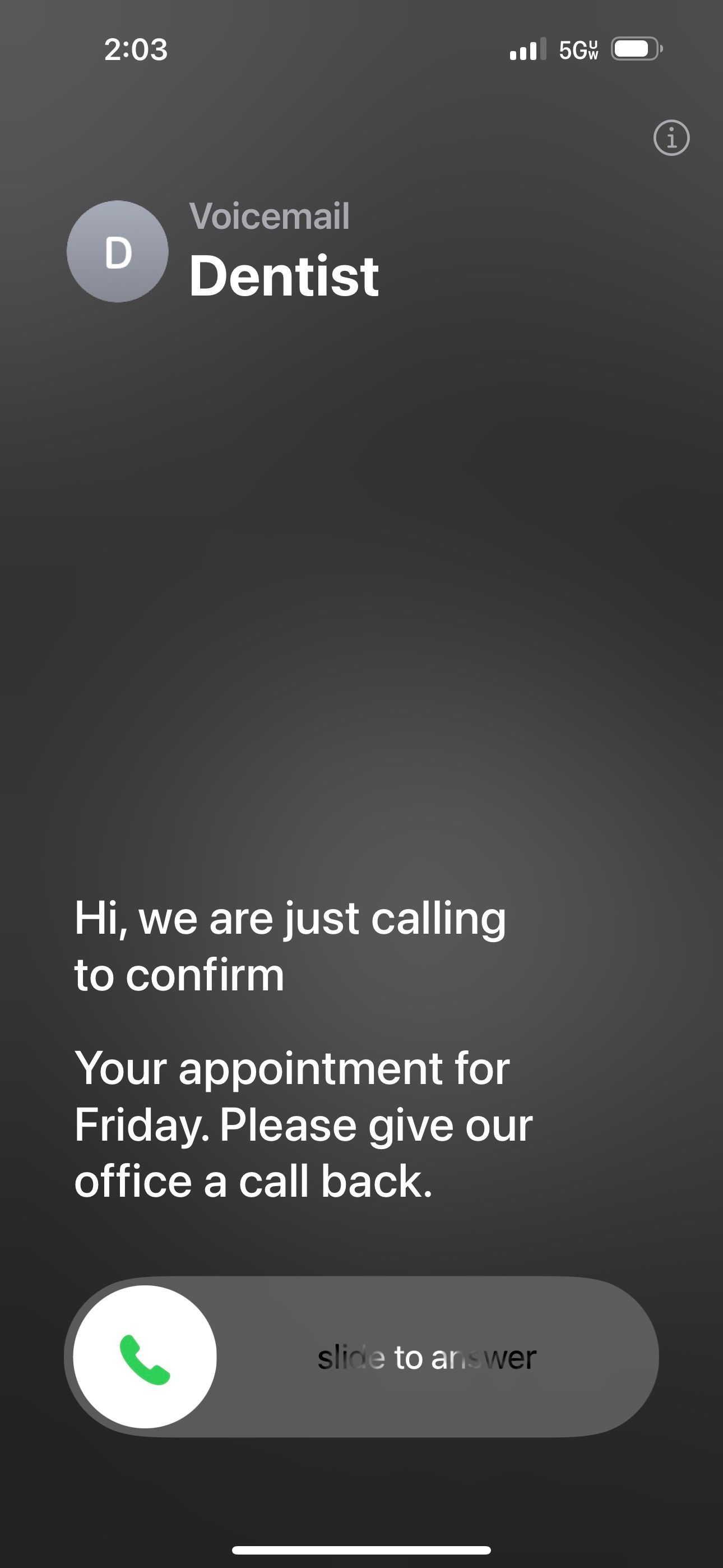Tap the battery indicator in the status bar

click(636, 49)
